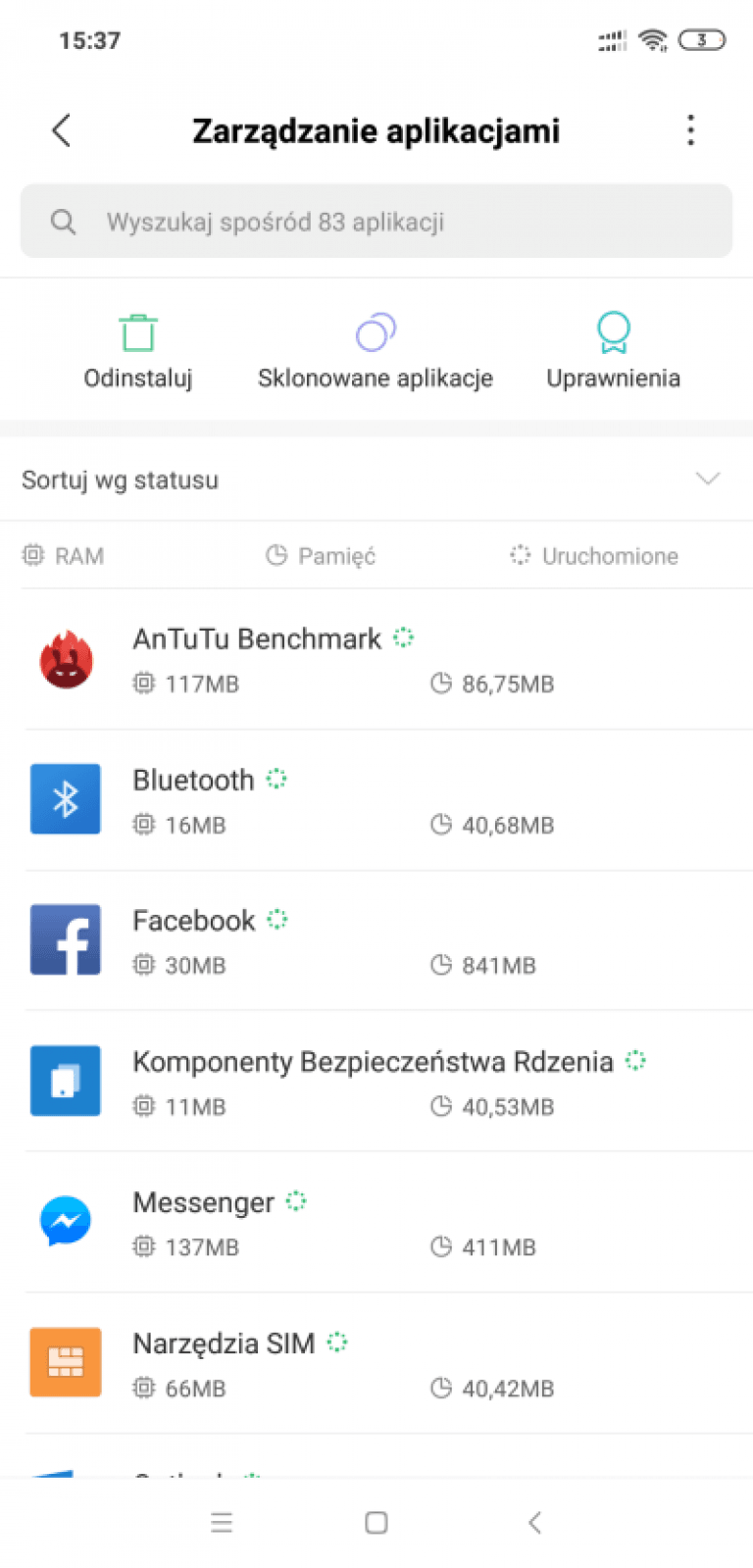753x1568 pixels.
Task: Tap the system home button
Action: click(x=376, y=1523)
